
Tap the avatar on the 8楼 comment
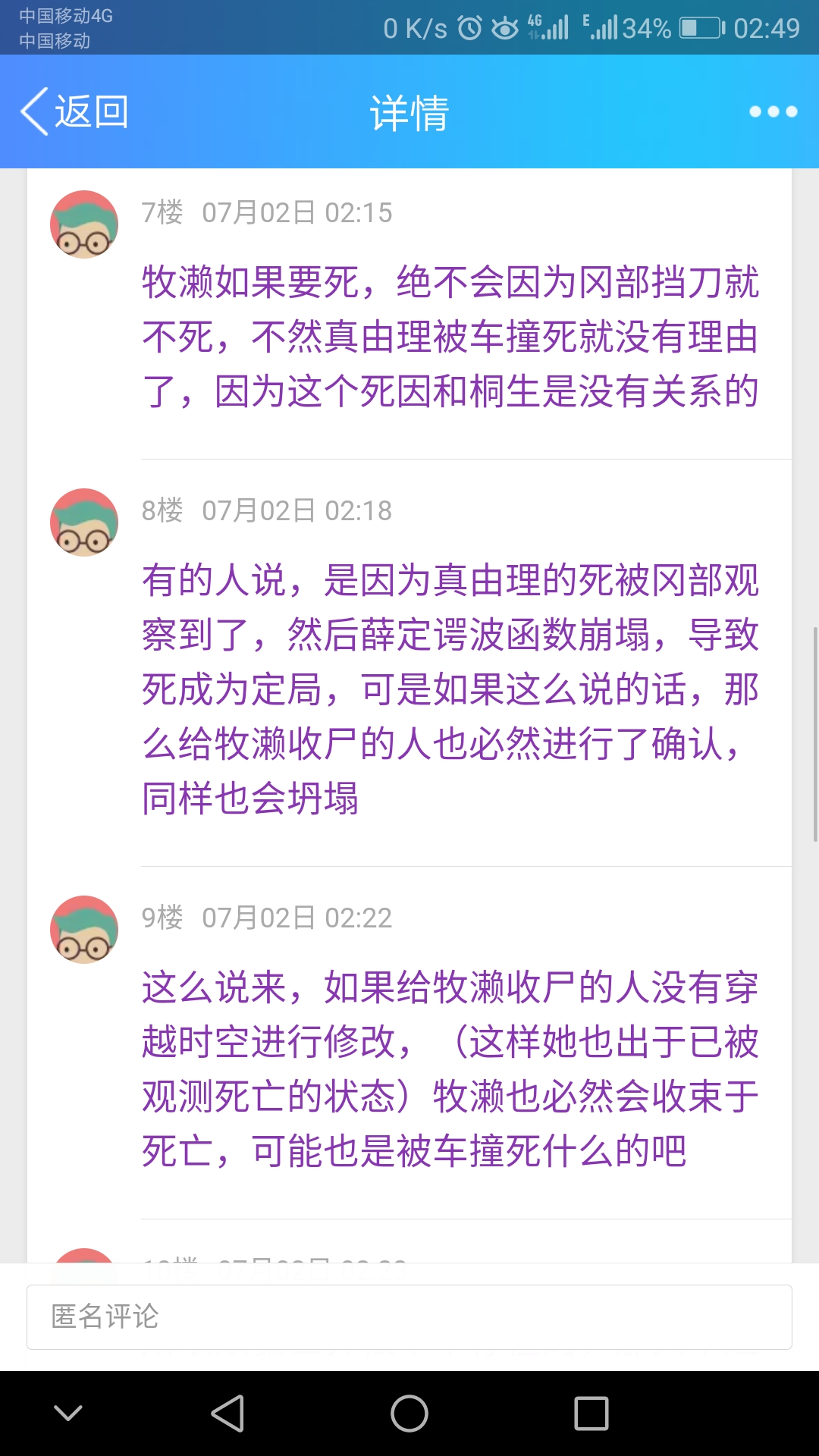coord(84,522)
